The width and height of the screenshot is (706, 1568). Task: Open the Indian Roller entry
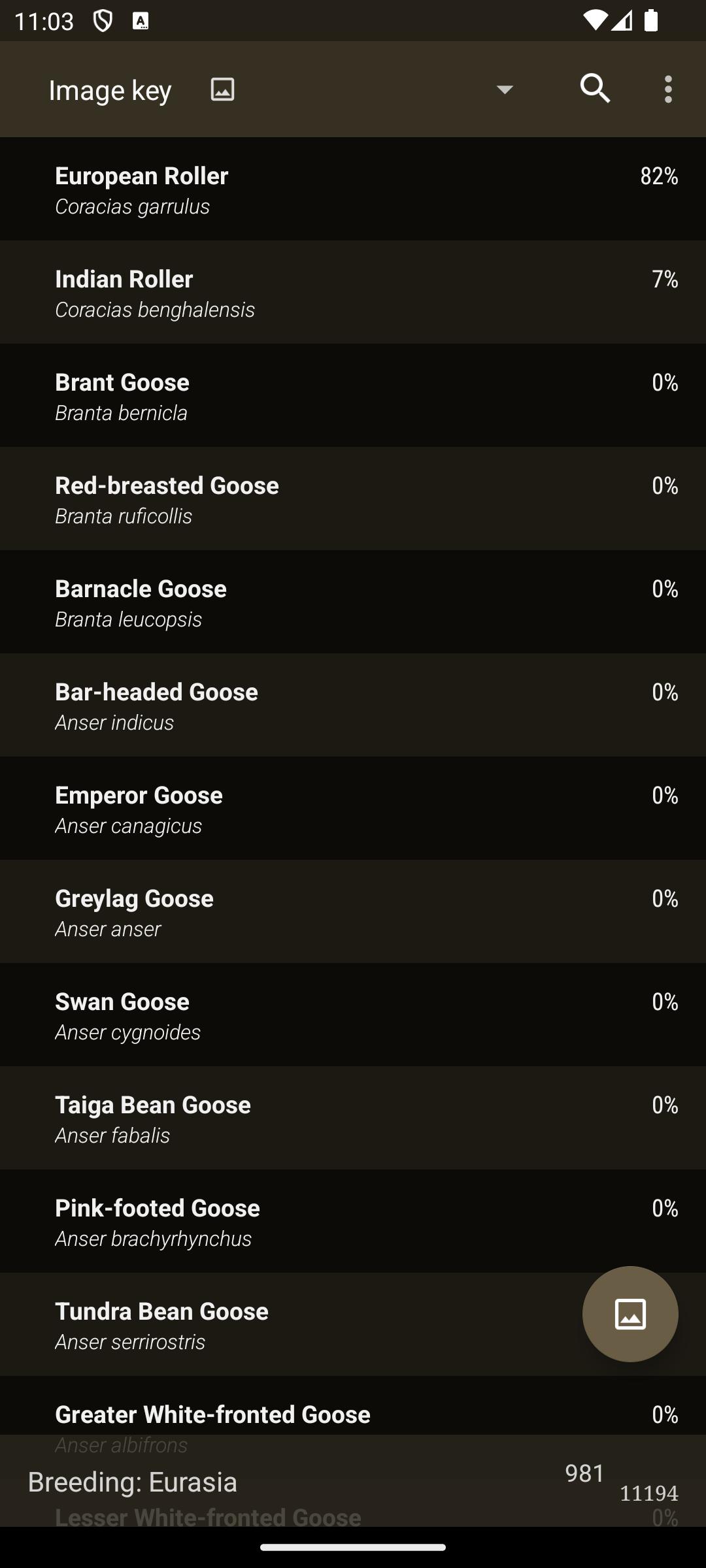click(353, 292)
